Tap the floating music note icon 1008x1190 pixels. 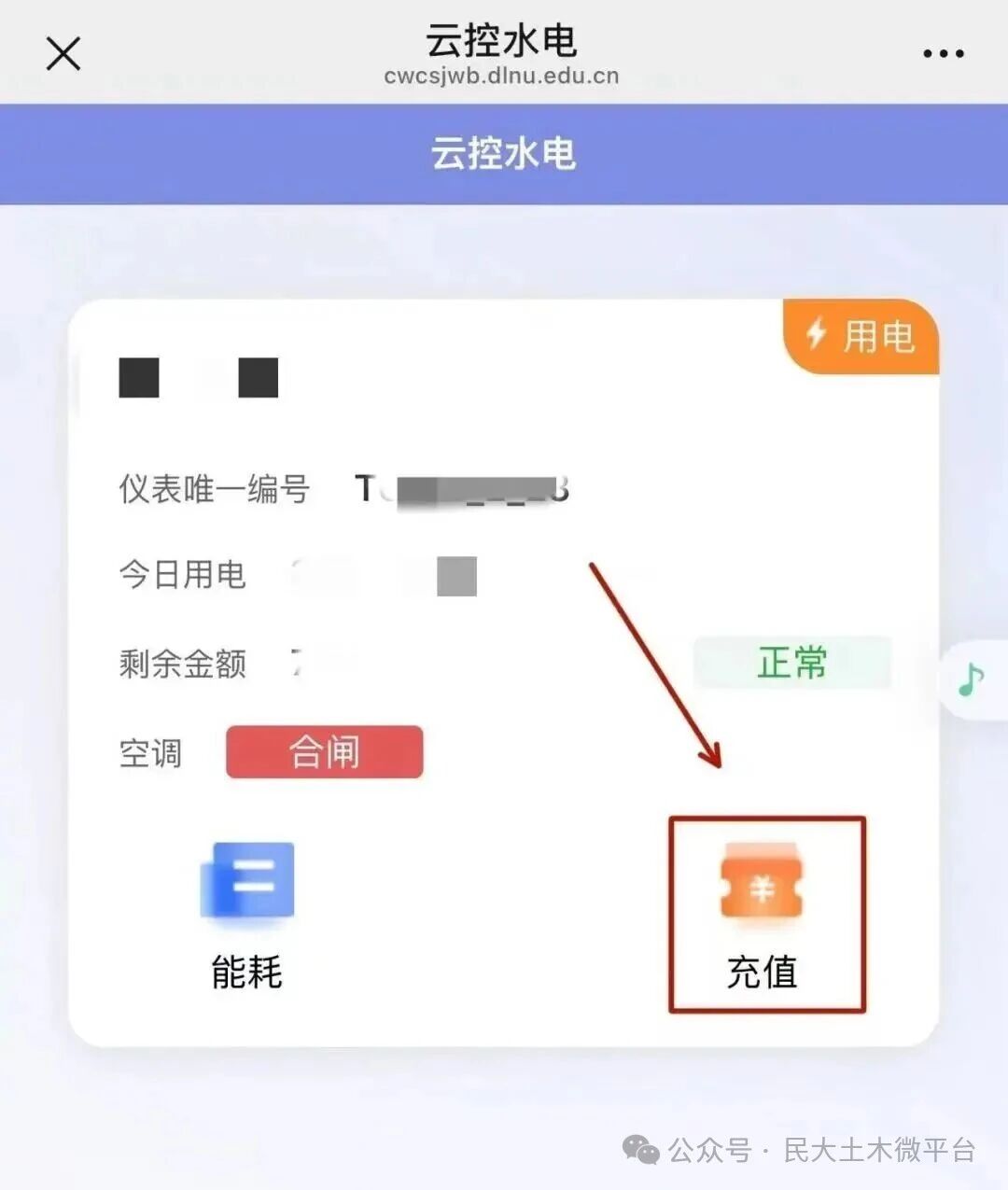tap(972, 679)
